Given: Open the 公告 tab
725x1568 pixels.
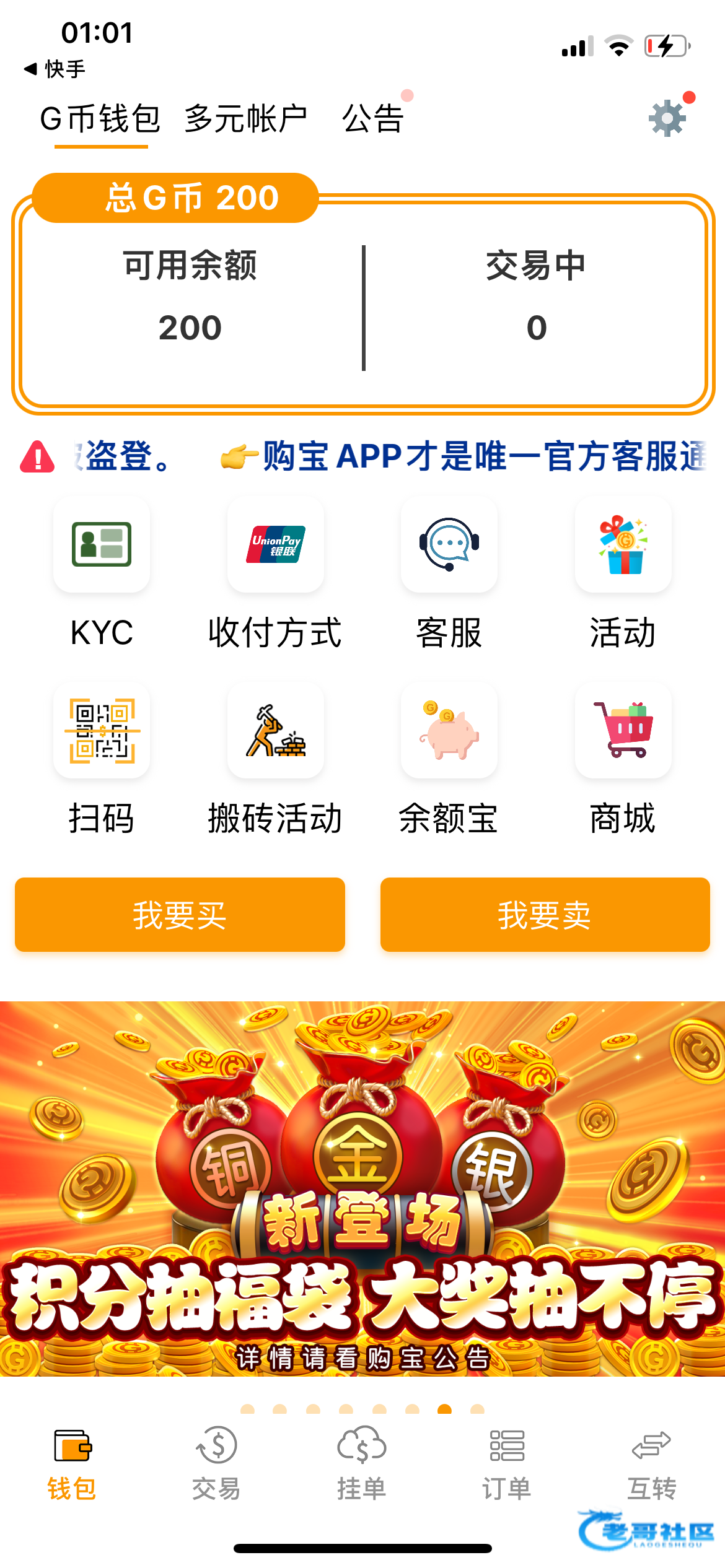Looking at the screenshot, I should pos(373,118).
